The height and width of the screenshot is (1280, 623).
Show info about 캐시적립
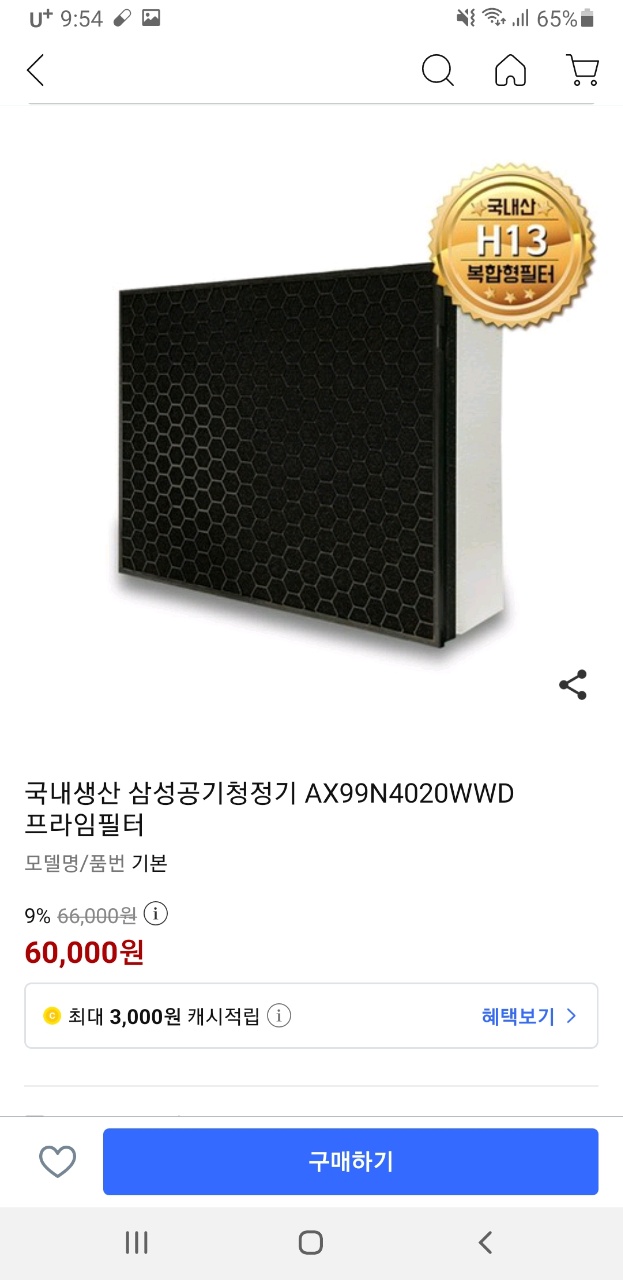[x=279, y=1016]
